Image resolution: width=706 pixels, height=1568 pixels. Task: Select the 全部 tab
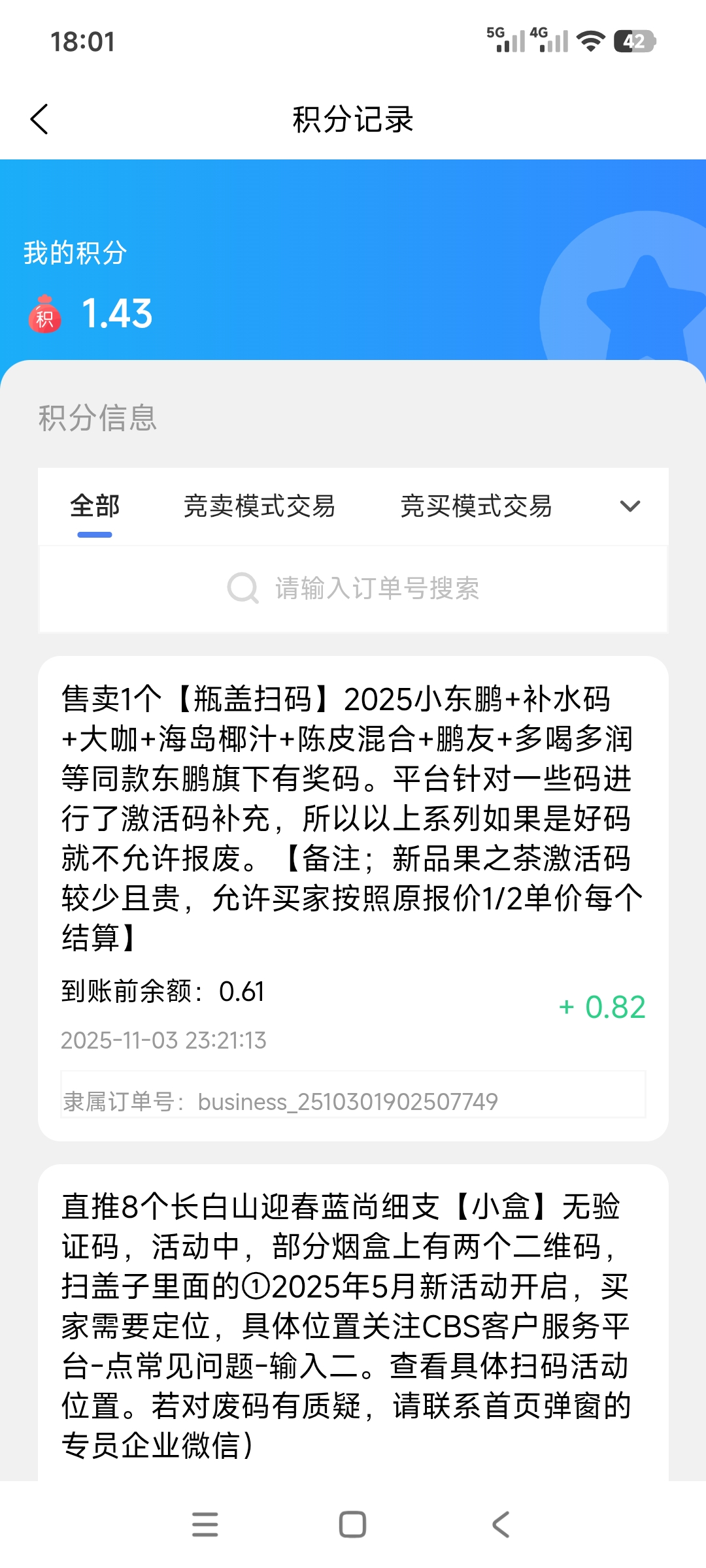(95, 506)
